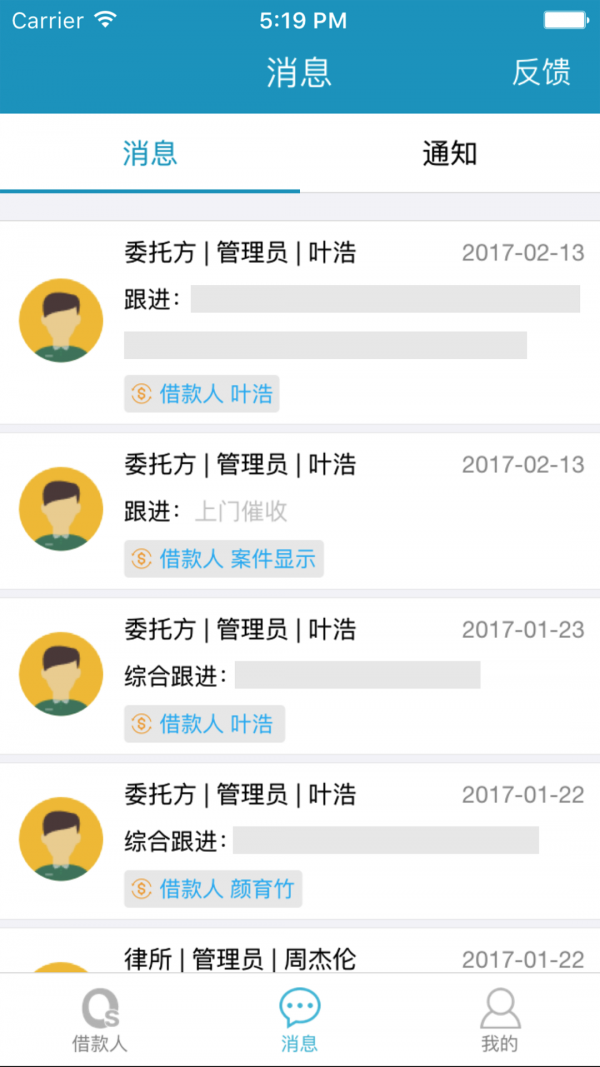The width and height of the screenshot is (600, 1067).
Task: Open the 反馈 feedback button
Action: coord(541,72)
